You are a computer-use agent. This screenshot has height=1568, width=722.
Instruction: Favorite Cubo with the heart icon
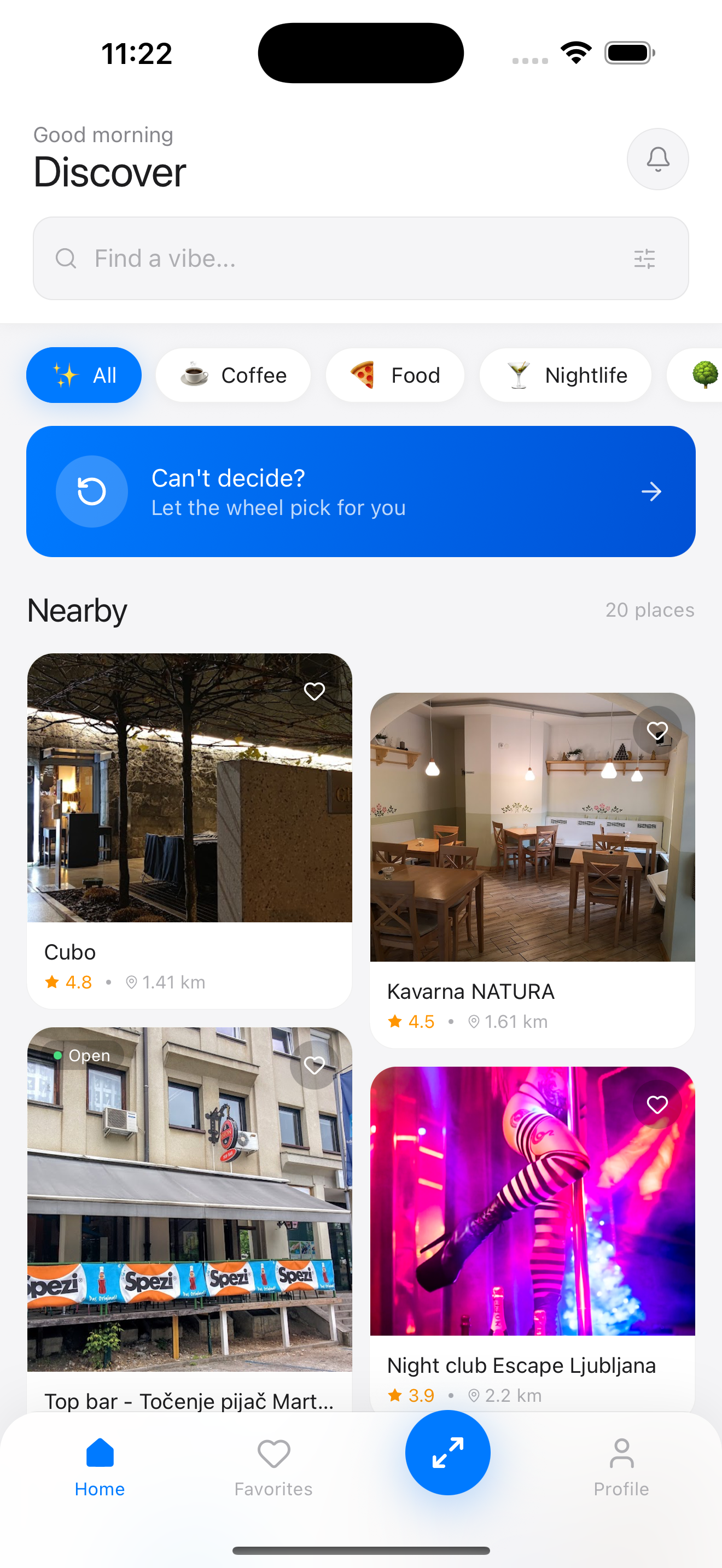pyautogui.click(x=314, y=692)
